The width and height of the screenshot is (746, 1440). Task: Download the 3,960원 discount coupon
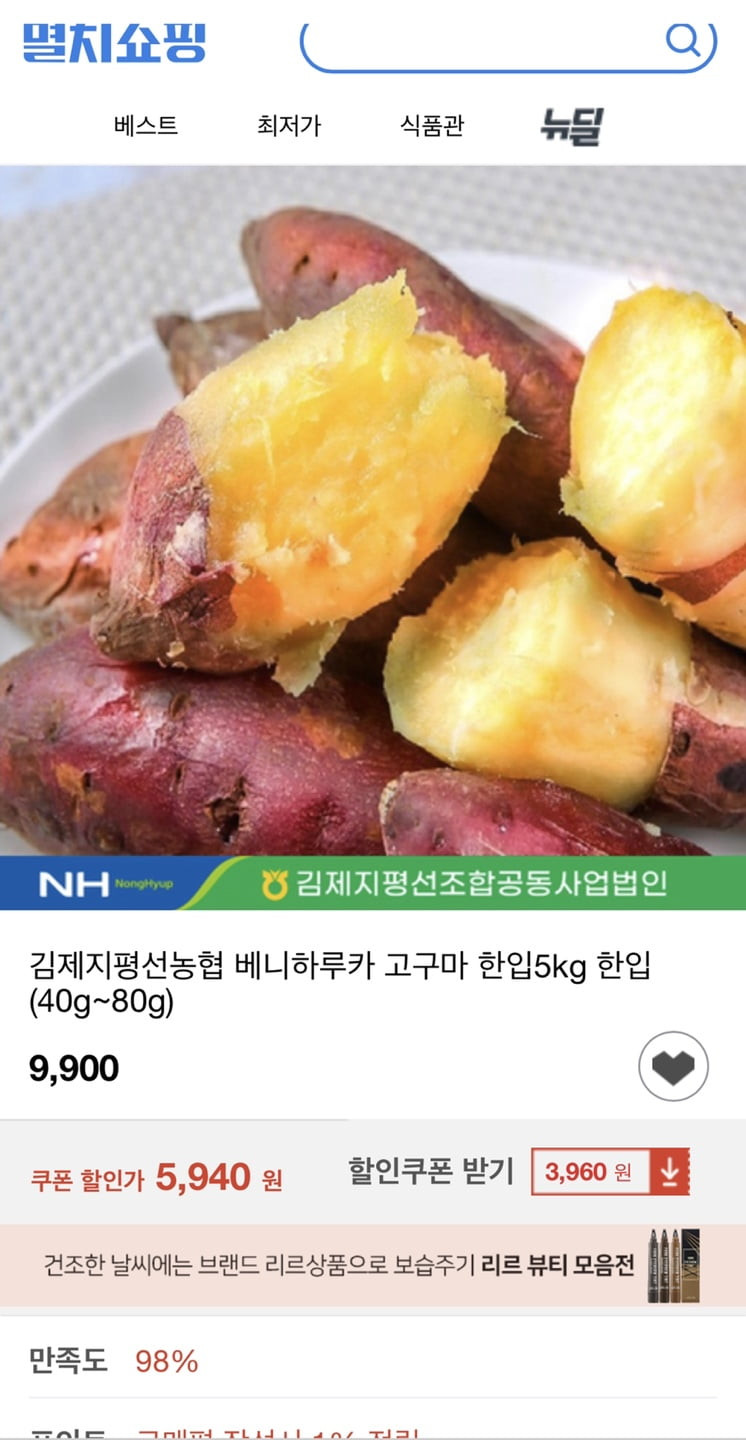coord(610,1172)
